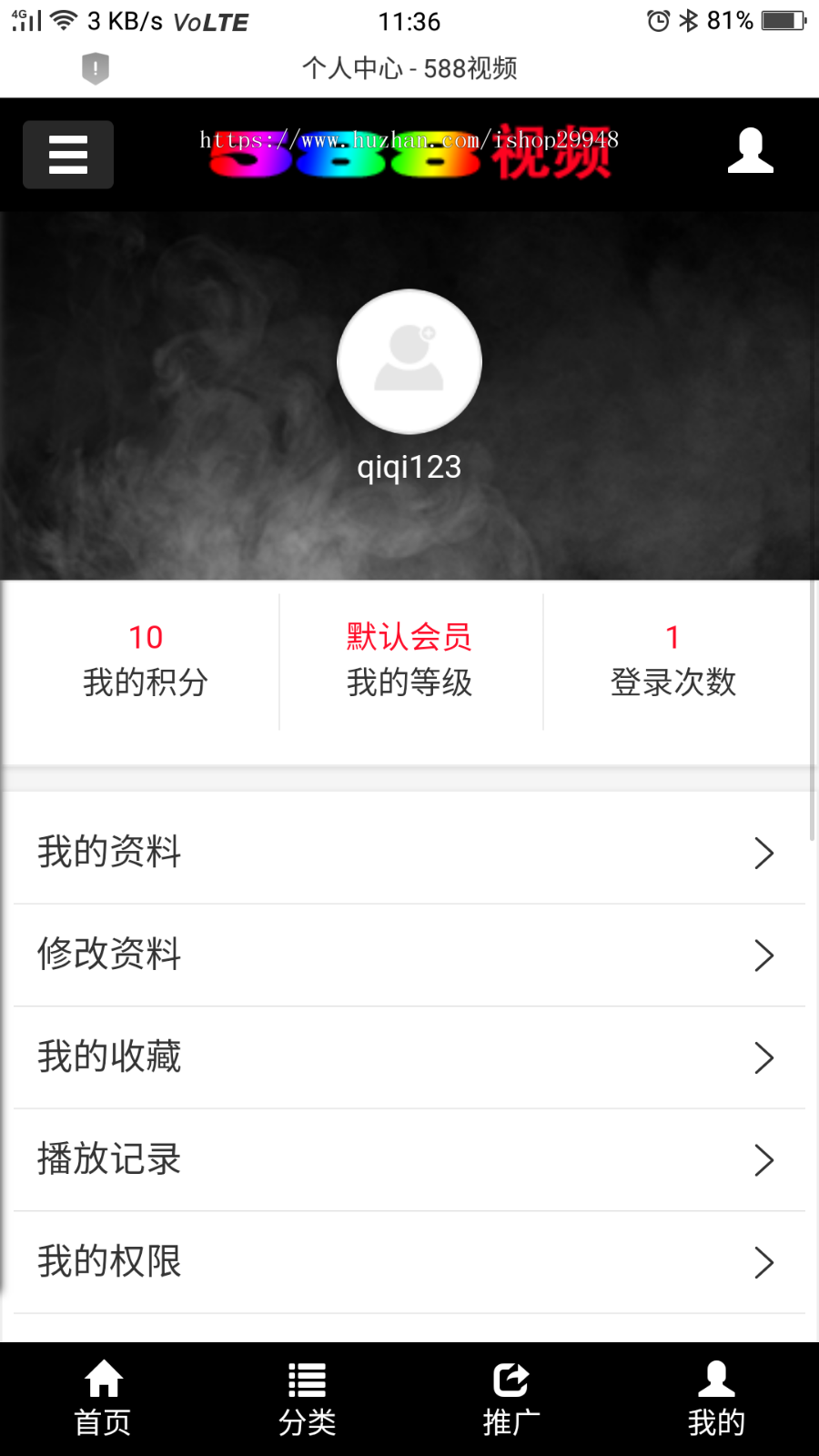The width and height of the screenshot is (819, 1456).
Task: Tap the 推广 share icon
Action: pyautogui.click(x=511, y=1379)
